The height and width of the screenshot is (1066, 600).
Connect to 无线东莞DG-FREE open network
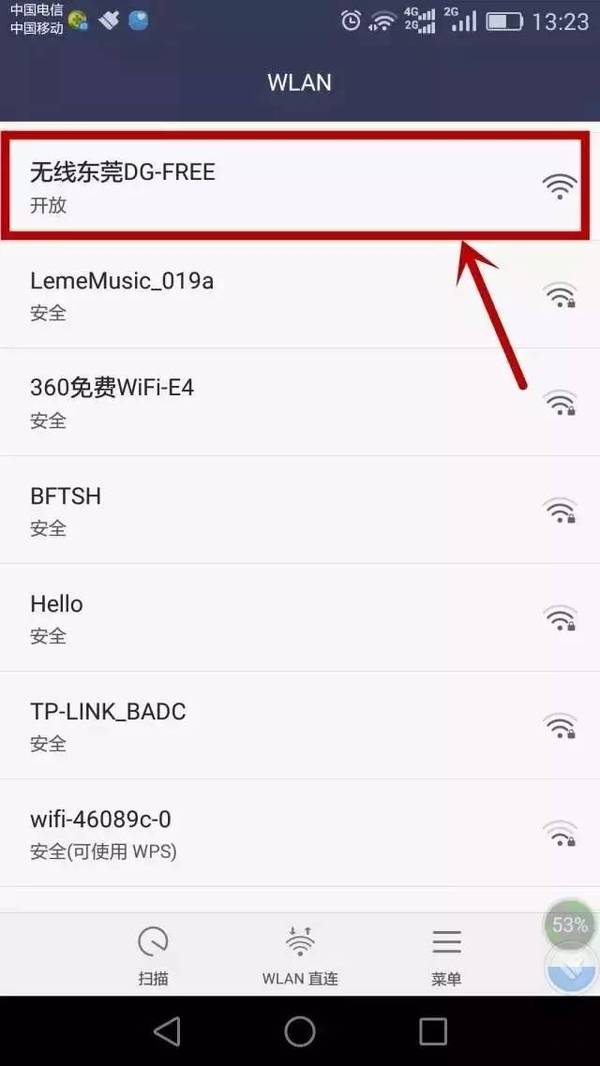tap(290, 186)
